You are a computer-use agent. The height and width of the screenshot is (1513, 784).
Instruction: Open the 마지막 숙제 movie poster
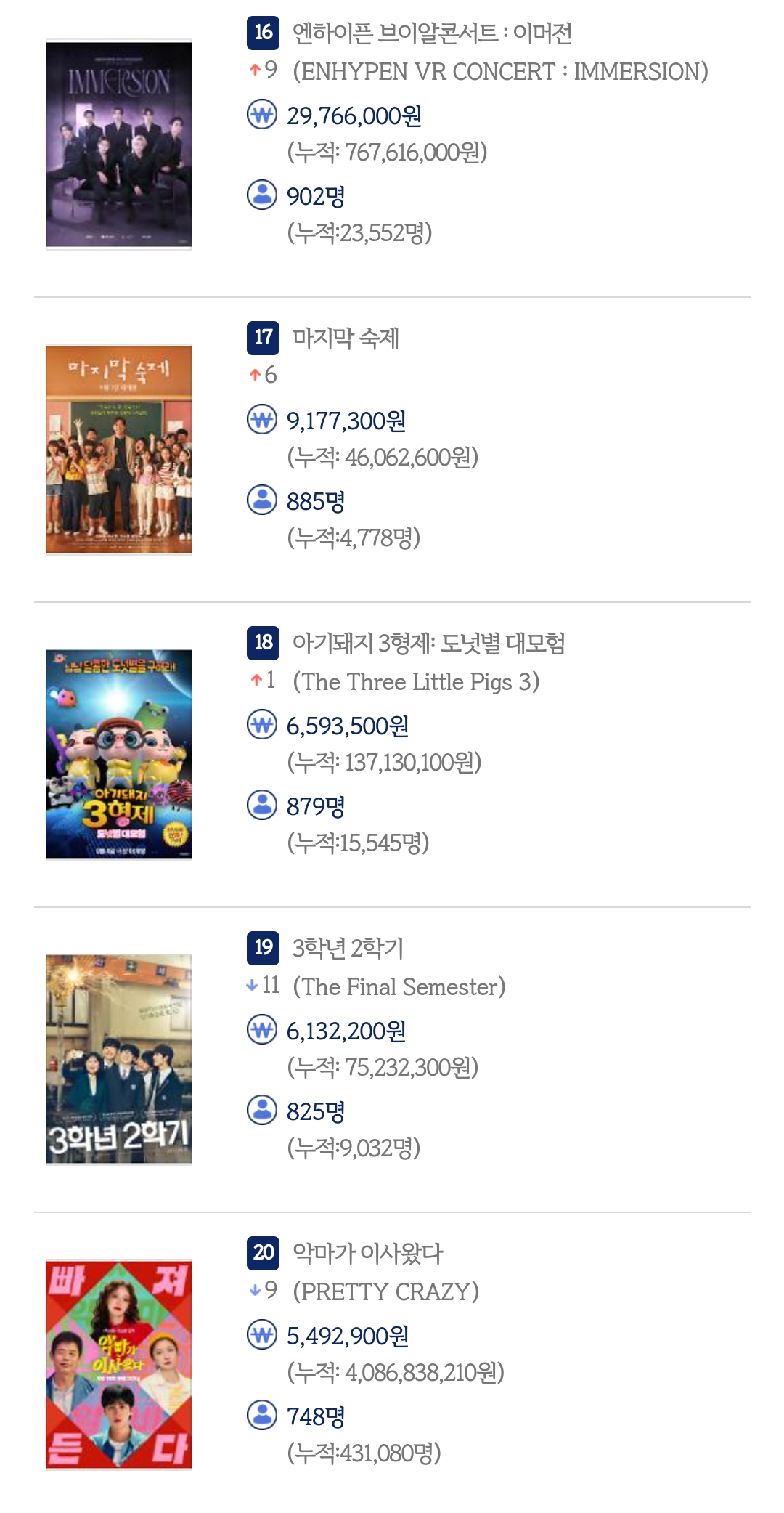click(x=118, y=450)
